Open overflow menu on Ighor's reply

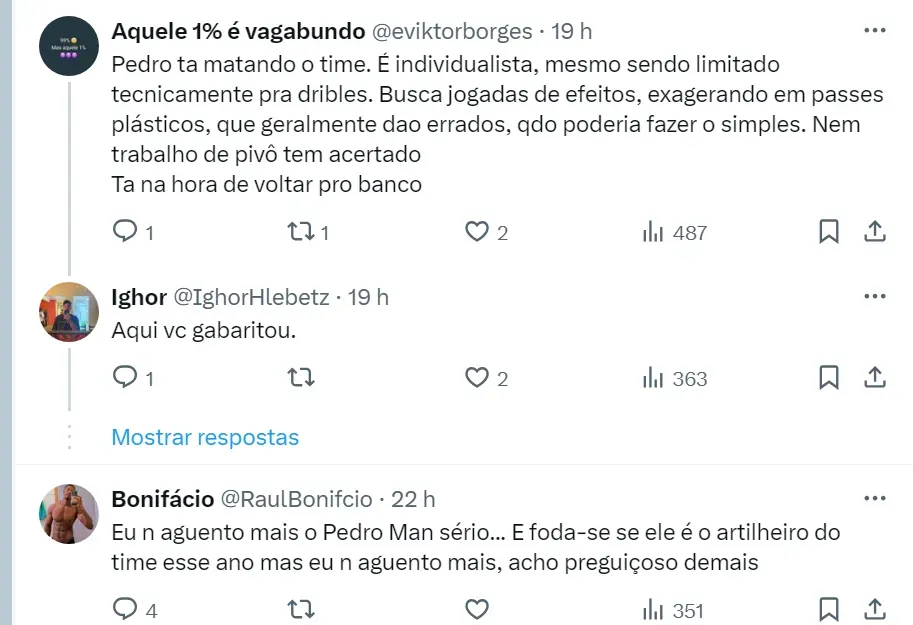(x=874, y=297)
